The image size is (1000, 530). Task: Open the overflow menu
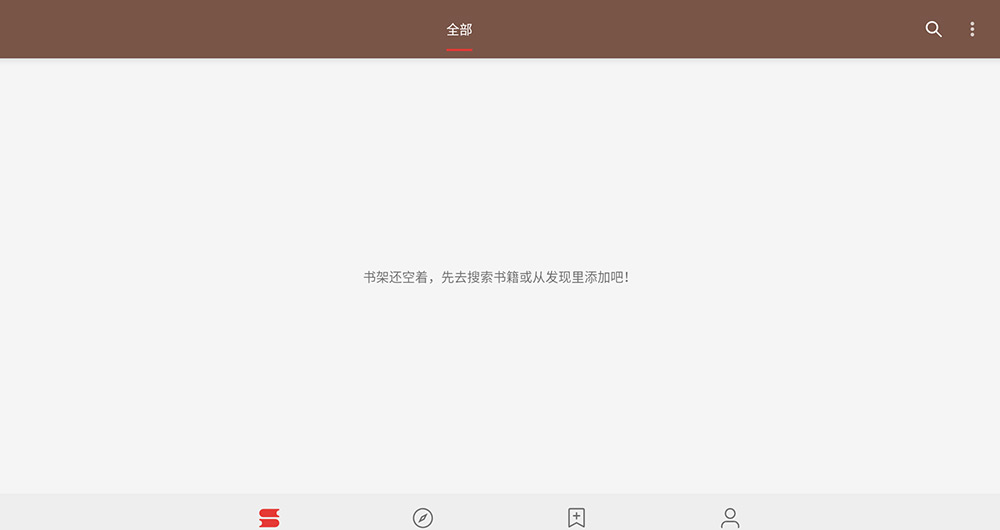972,29
